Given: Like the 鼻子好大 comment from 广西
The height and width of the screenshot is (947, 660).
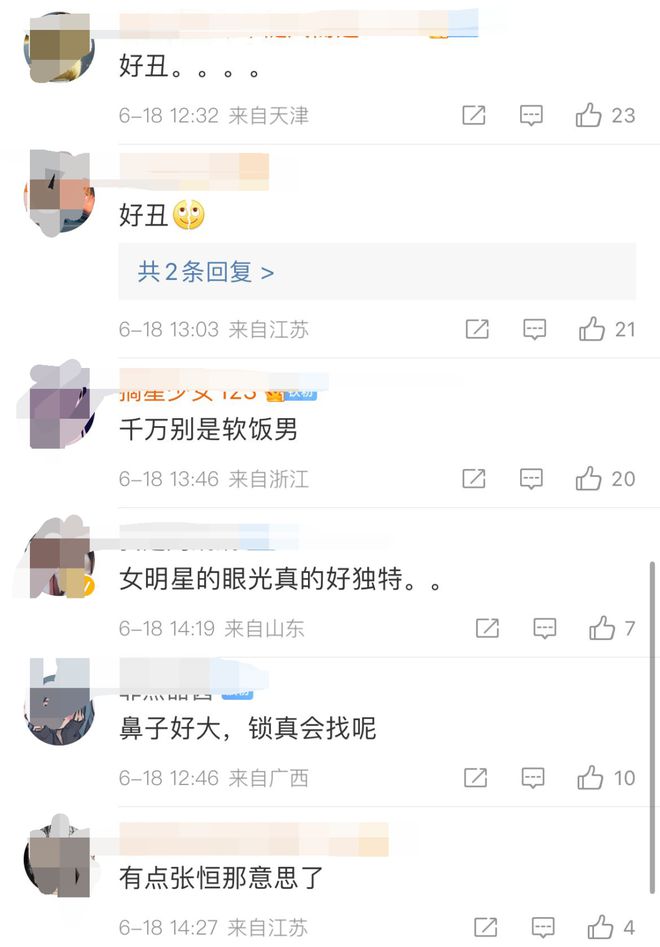Looking at the screenshot, I should [x=591, y=778].
